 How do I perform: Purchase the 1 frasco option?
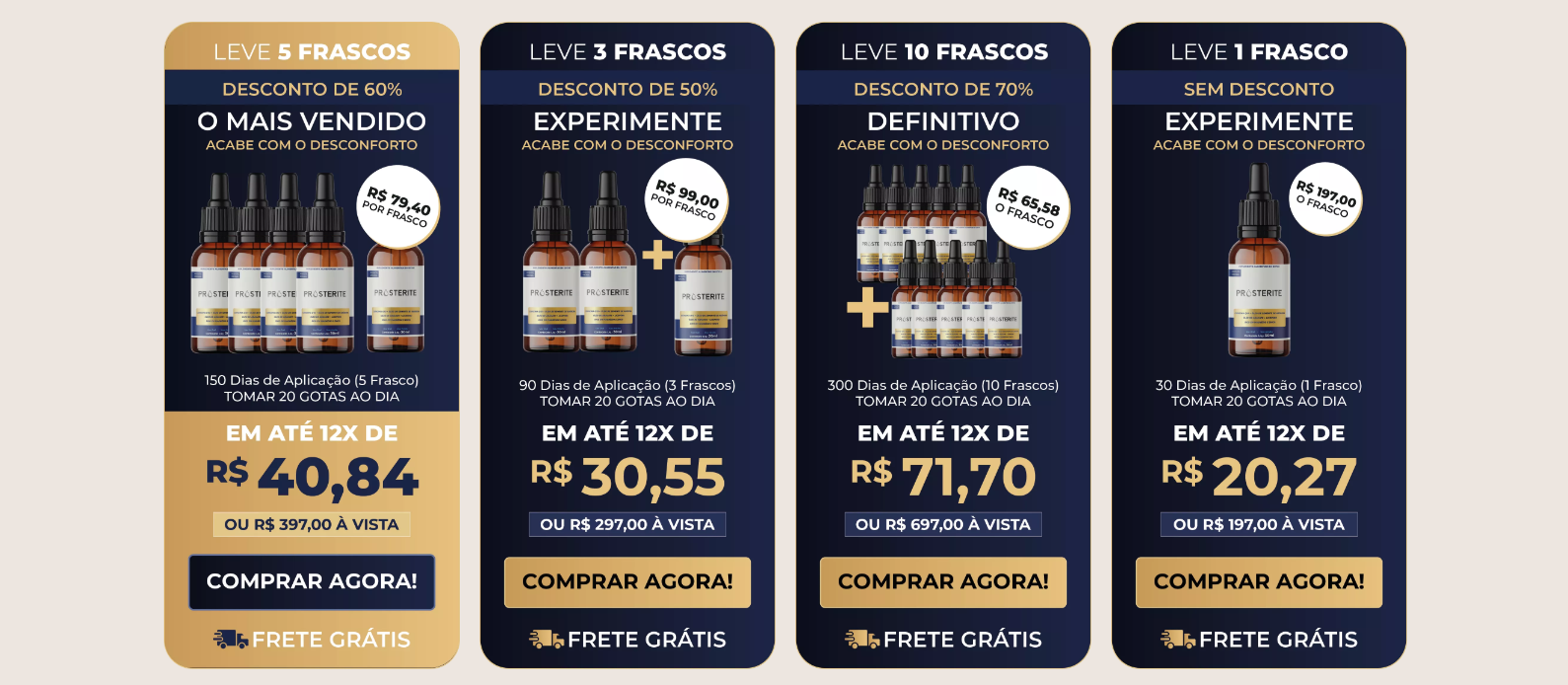click(1259, 581)
